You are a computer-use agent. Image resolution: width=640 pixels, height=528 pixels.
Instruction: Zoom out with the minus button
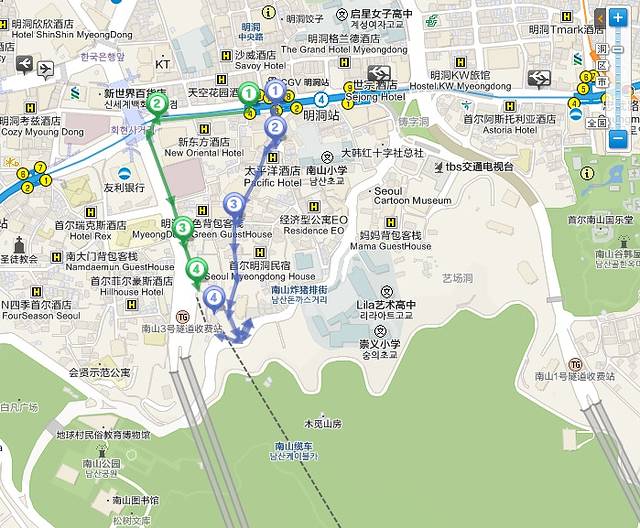point(618,139)
